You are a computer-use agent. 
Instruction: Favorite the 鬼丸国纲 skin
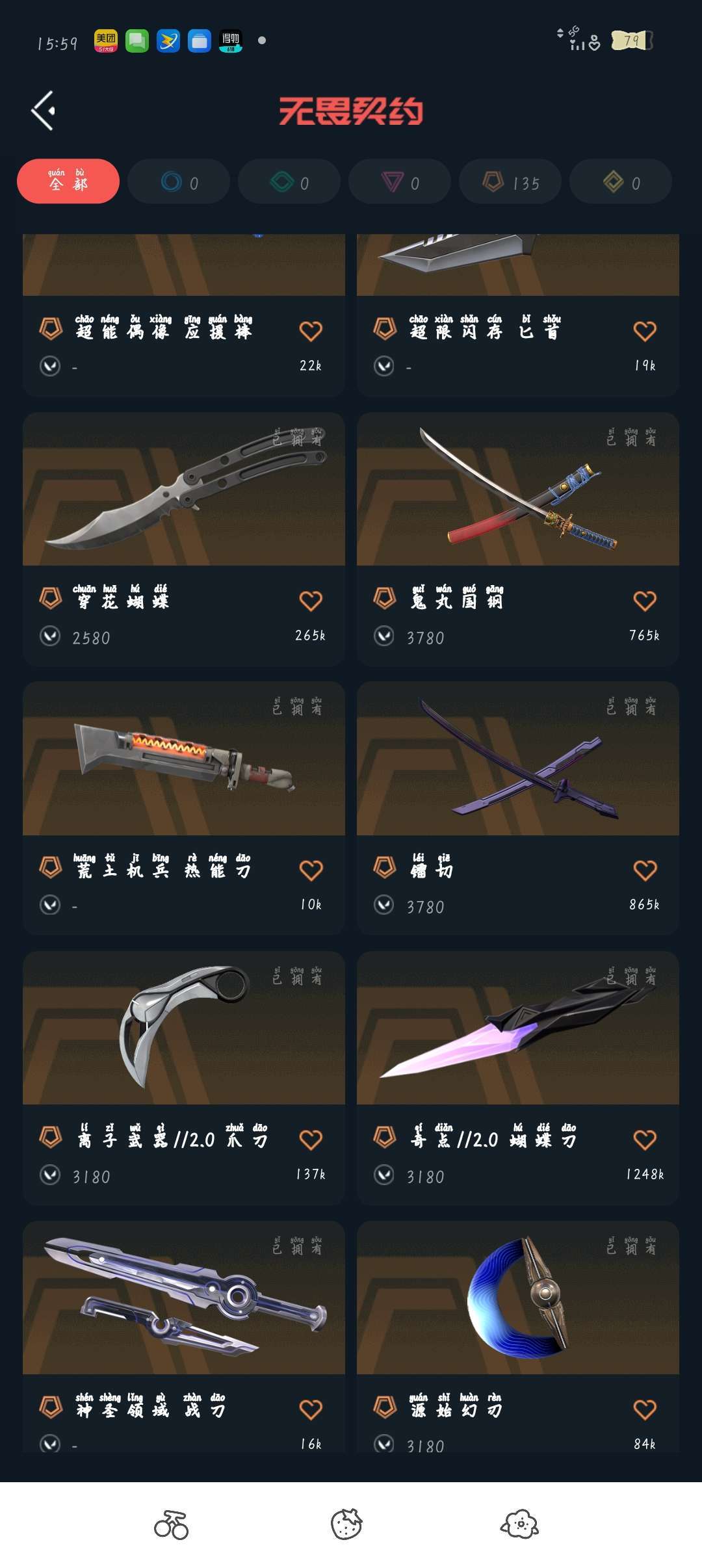pos(645,601)
